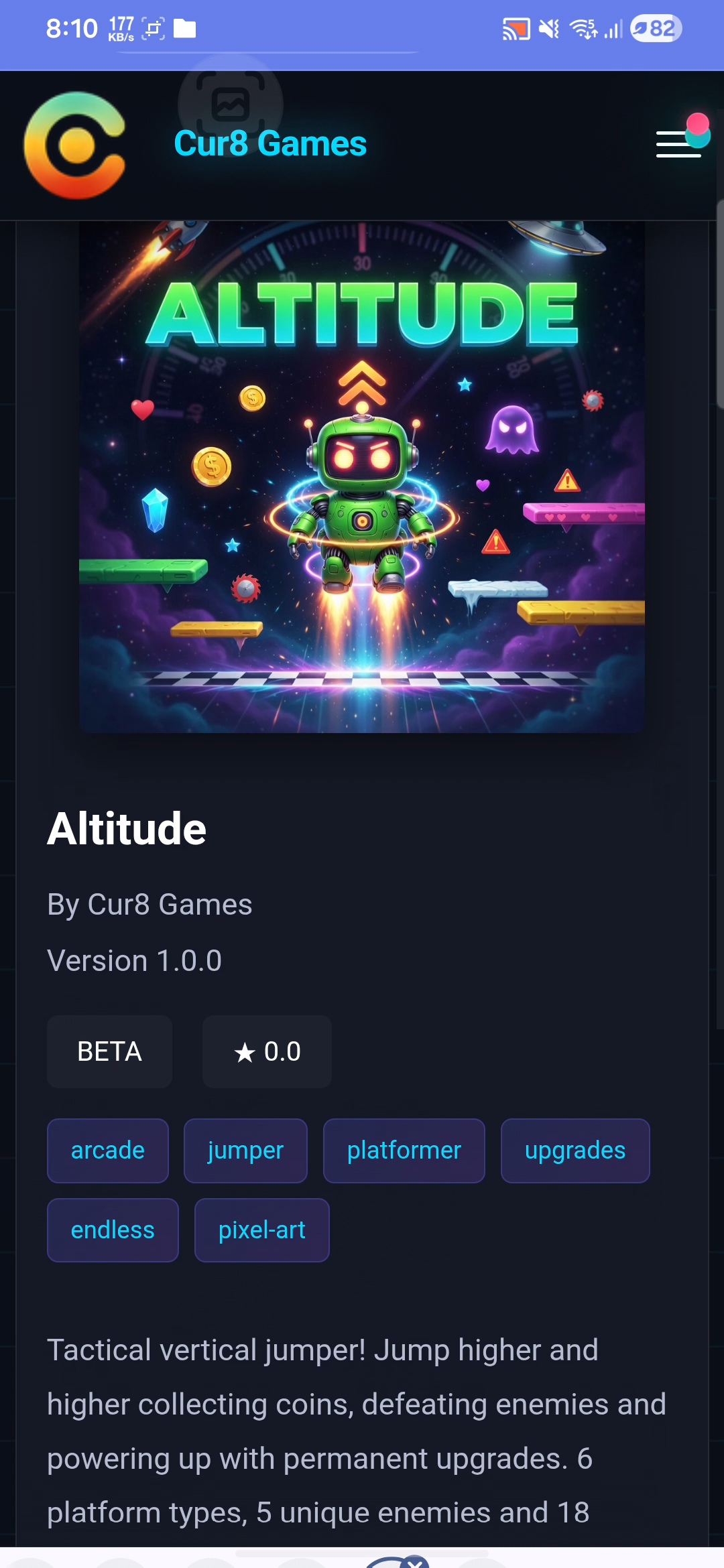The image size is (724, 1568).
Task: Select the jumper tag
Action: (245, 1151)
